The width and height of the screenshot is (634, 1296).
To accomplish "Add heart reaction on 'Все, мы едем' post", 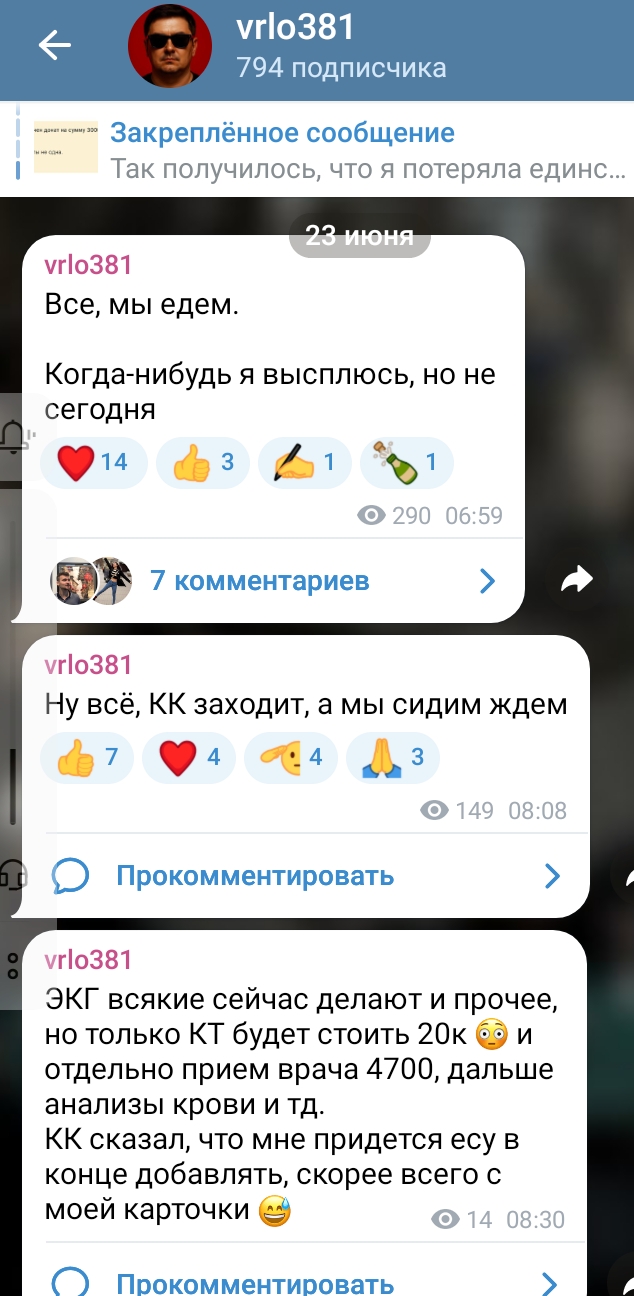I will (x=94, y=462).
